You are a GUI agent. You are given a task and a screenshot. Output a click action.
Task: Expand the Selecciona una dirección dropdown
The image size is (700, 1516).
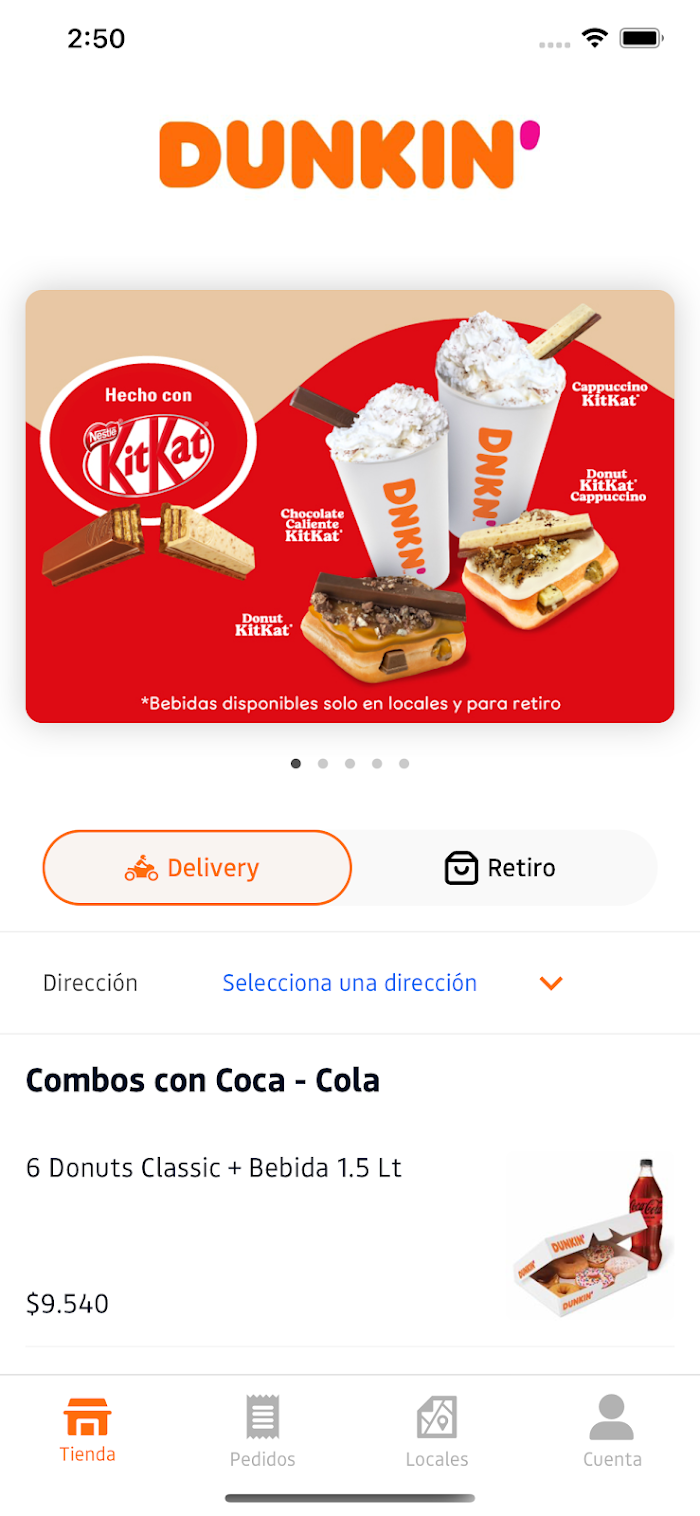[x=350, y=983]
